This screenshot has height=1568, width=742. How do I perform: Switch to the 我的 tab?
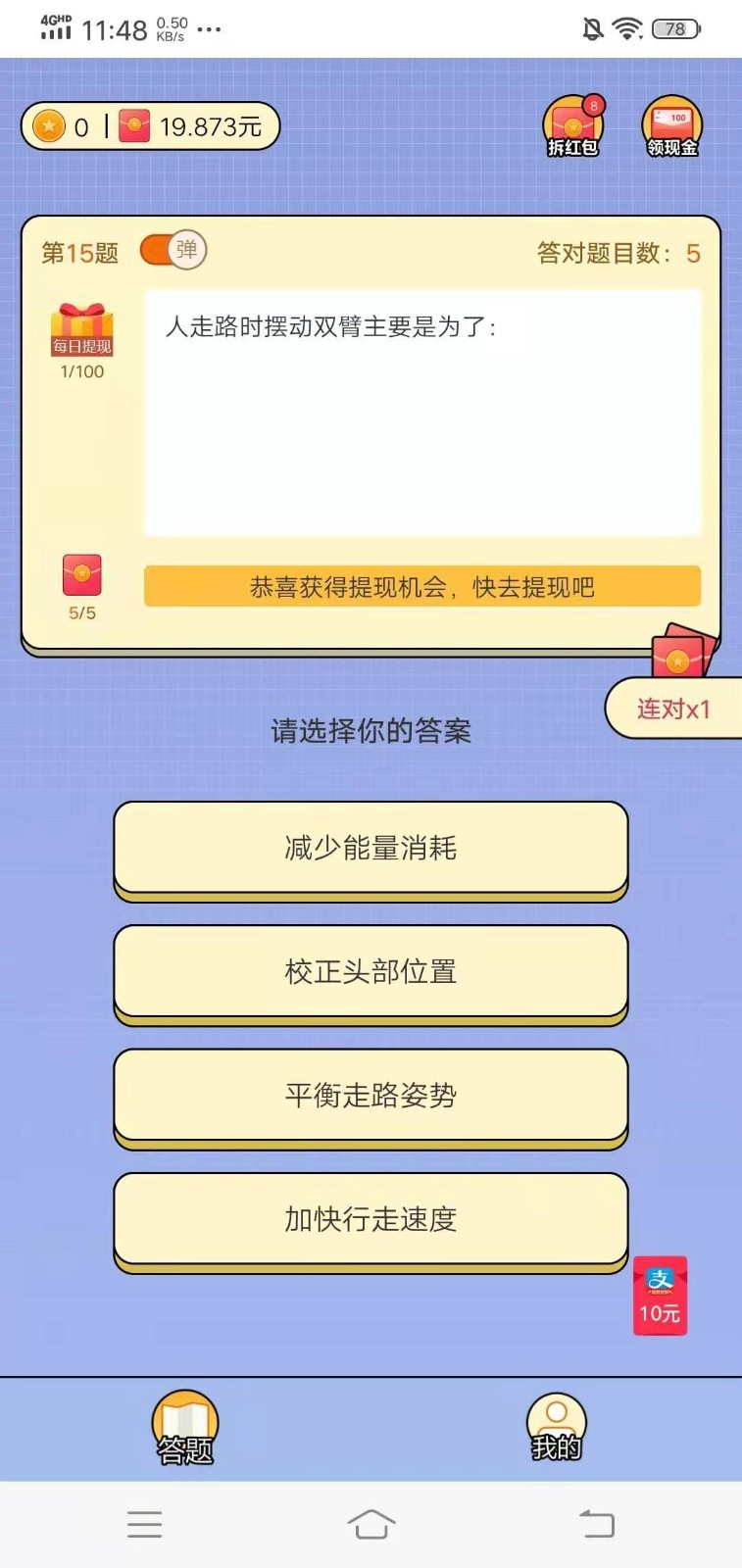(x=556, y=1427)
